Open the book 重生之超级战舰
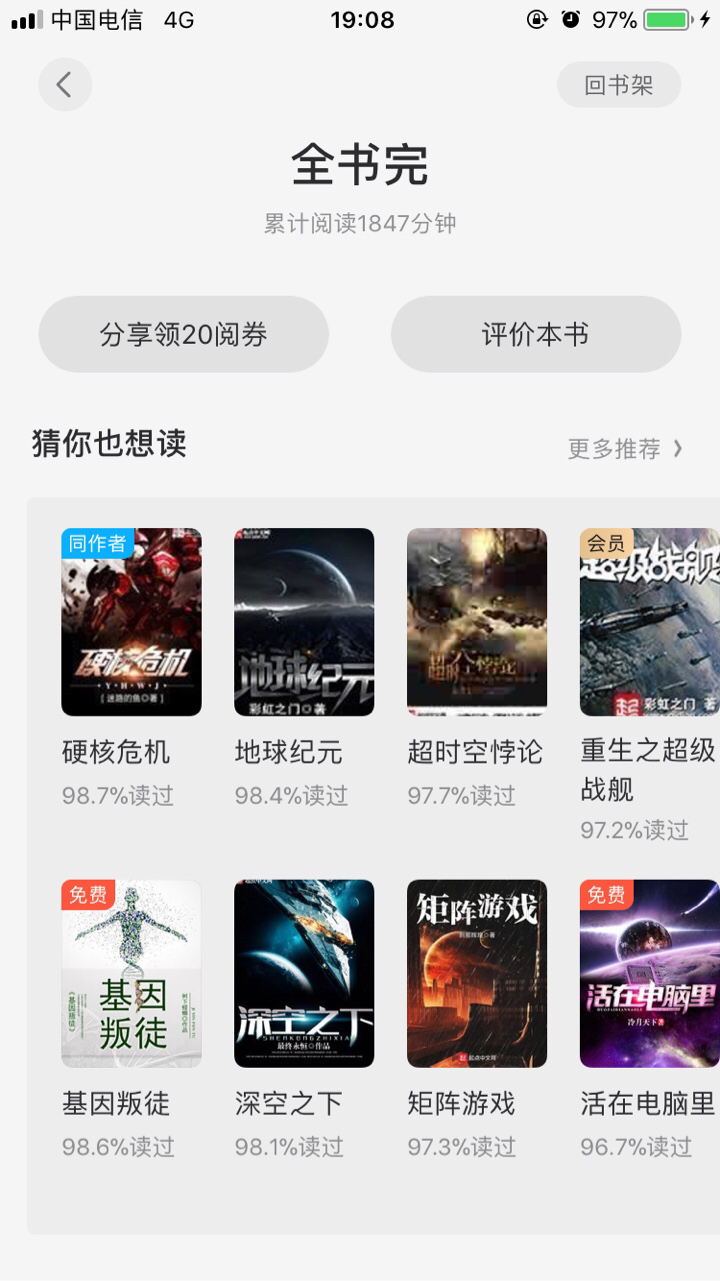The height and width of the screenshot is (1281, 720). tap(649, 622)
